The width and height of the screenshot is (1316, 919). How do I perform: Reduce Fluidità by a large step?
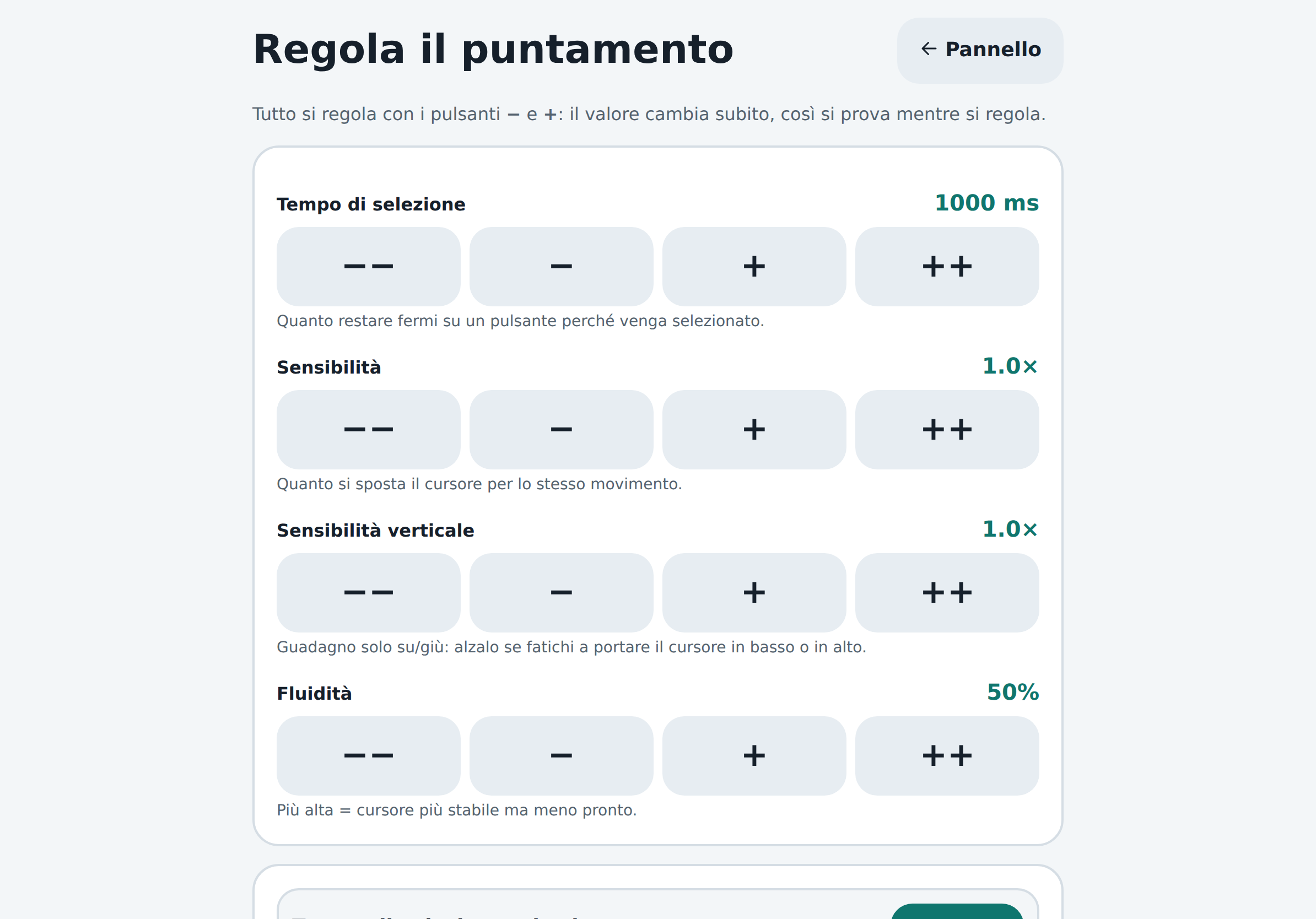coord(368,756)
